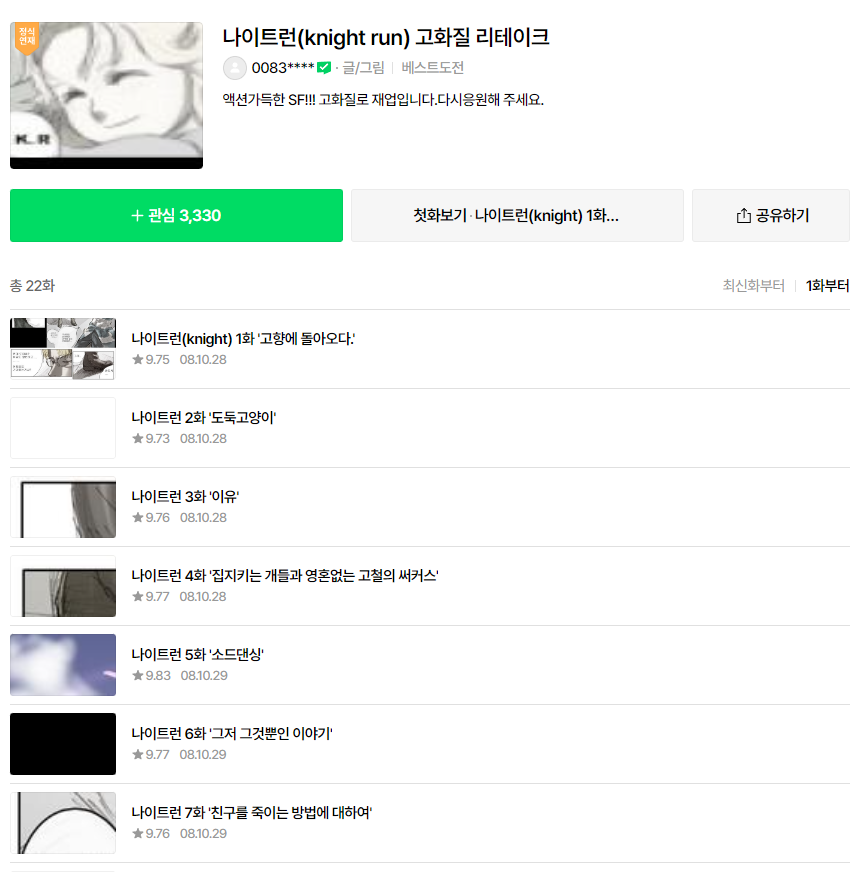Share this webtoon with 공유하기
This screenshot has width=867, height=872.
771,215
